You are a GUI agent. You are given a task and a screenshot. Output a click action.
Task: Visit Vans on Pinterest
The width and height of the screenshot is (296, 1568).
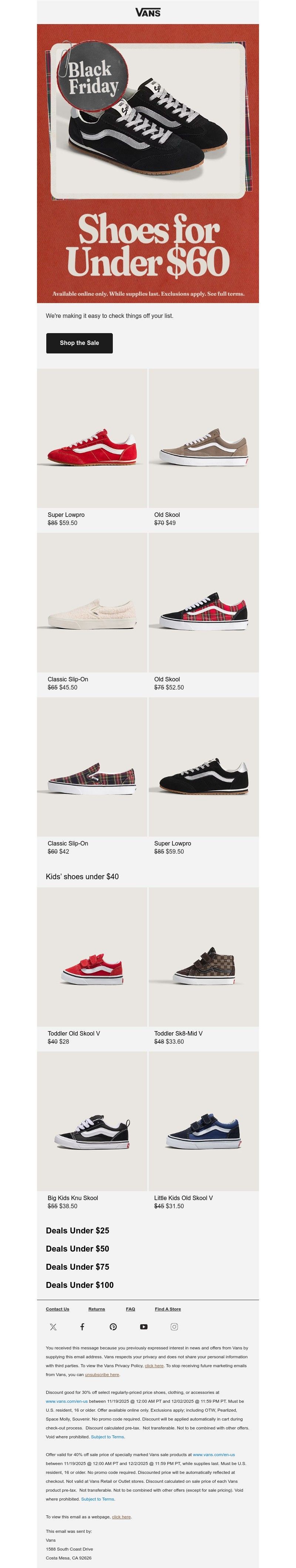pos(113,1327)
